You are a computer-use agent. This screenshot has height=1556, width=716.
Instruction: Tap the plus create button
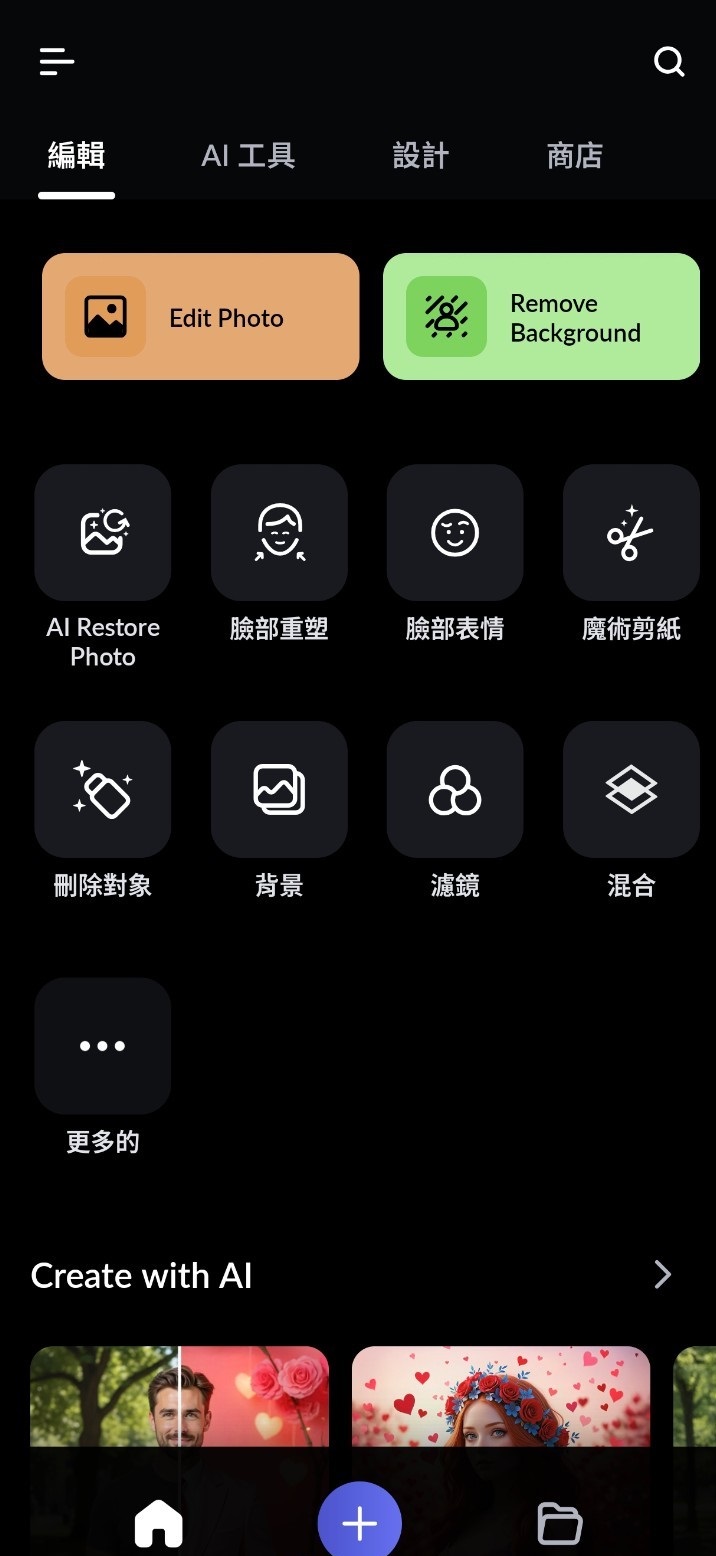tap(359, 1523)
